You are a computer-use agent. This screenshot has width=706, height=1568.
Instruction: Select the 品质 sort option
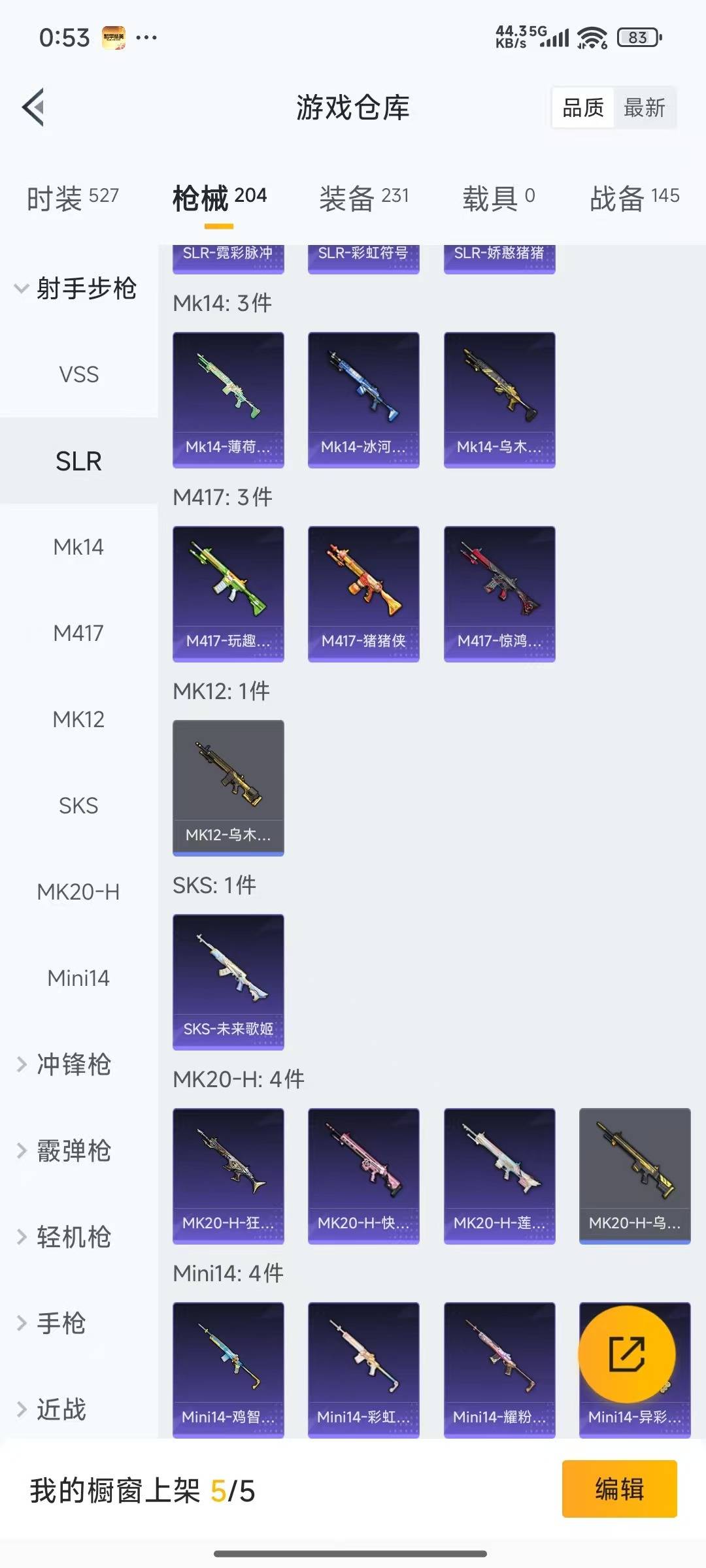pos(583,108)
